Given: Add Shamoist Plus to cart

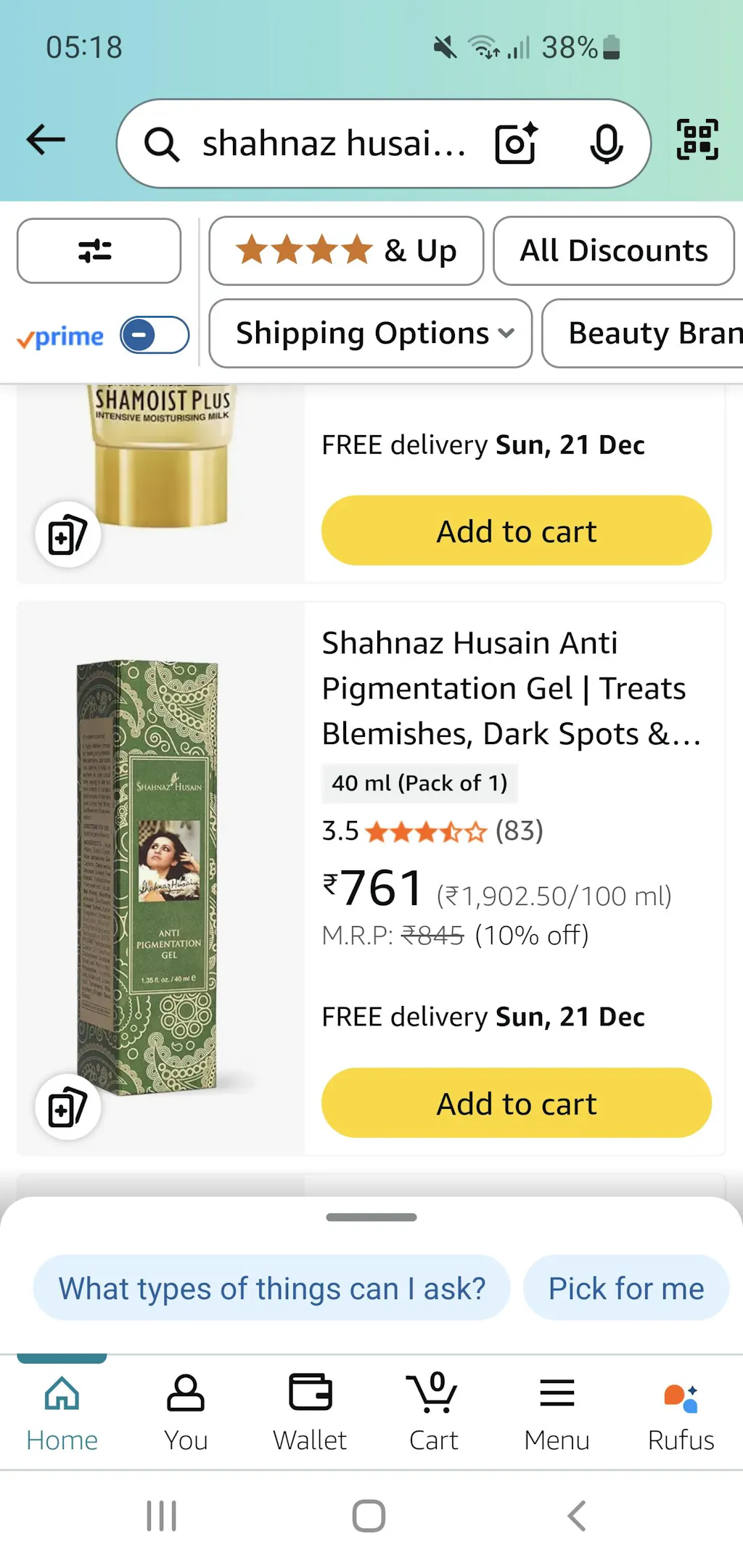Looking at the screenshot, I should (516, 531).
